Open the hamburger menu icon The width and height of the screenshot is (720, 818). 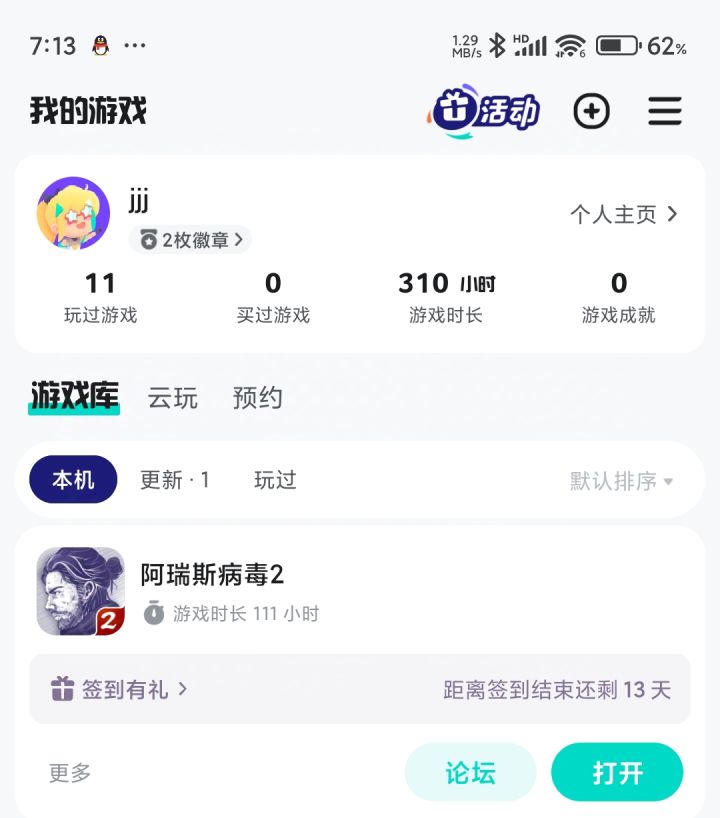click(664, 112)
